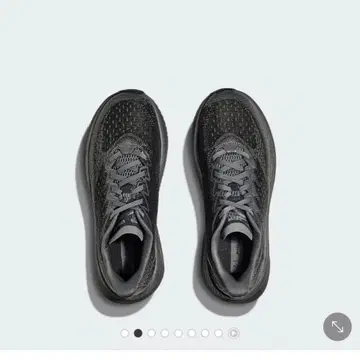The width and height of the screenshot is (360, 360).
Task: Show the fifth image via its dot
Action: [178, 333]
